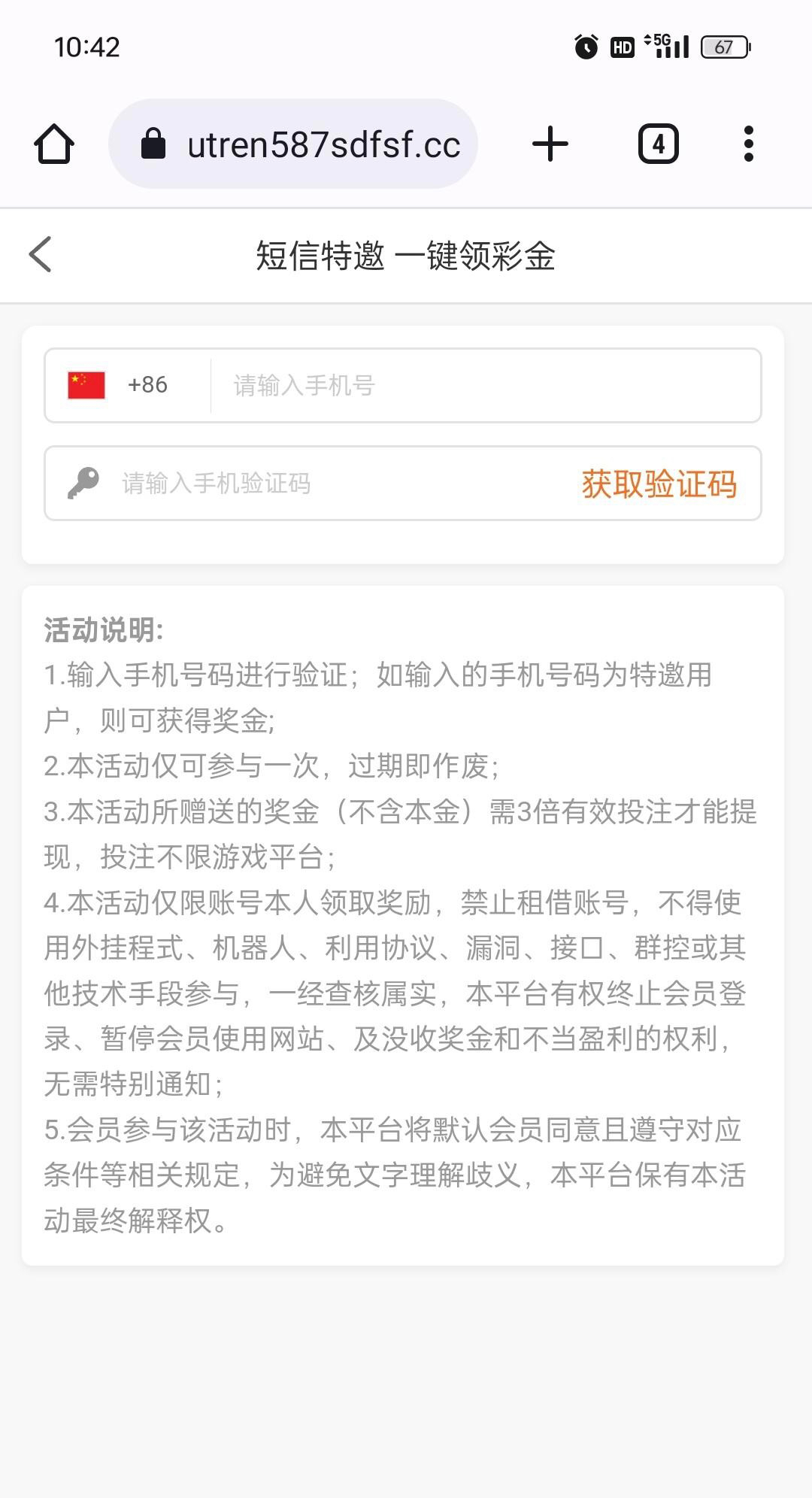
Task: Tap 获取验证码 to get verification code
Action: coord(659,484)
